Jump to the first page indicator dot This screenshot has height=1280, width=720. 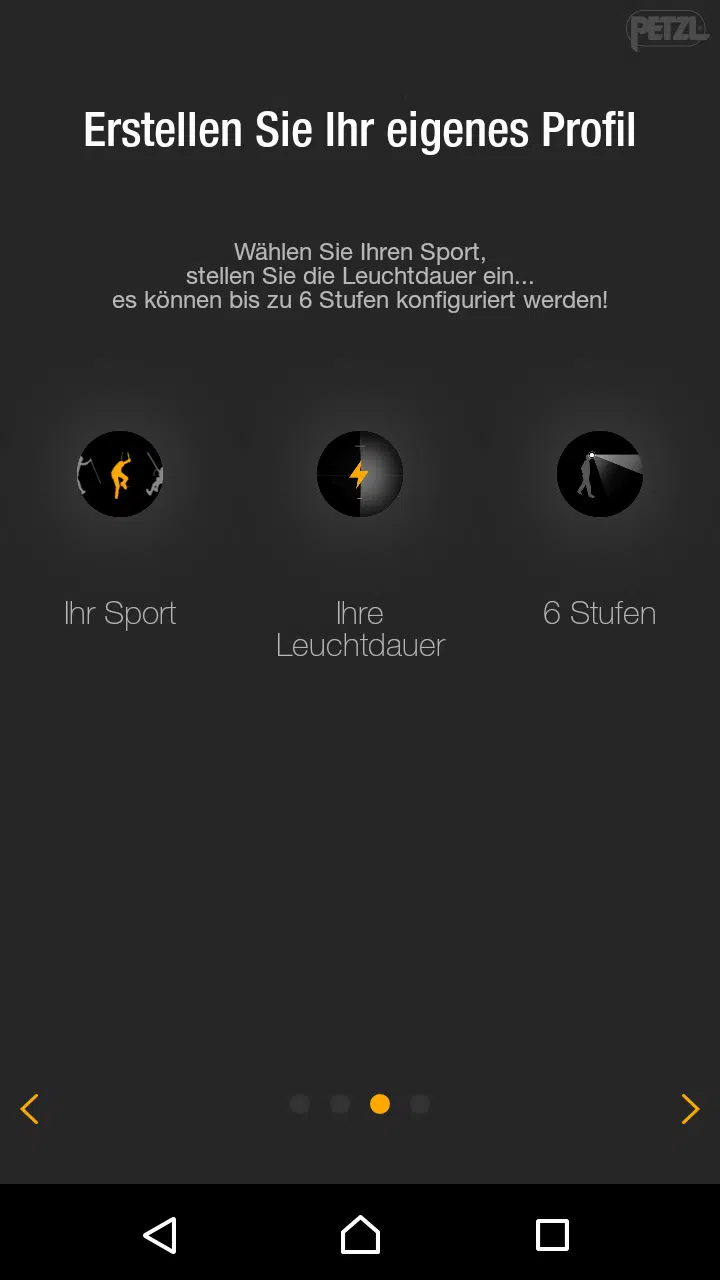point(299,1104)
